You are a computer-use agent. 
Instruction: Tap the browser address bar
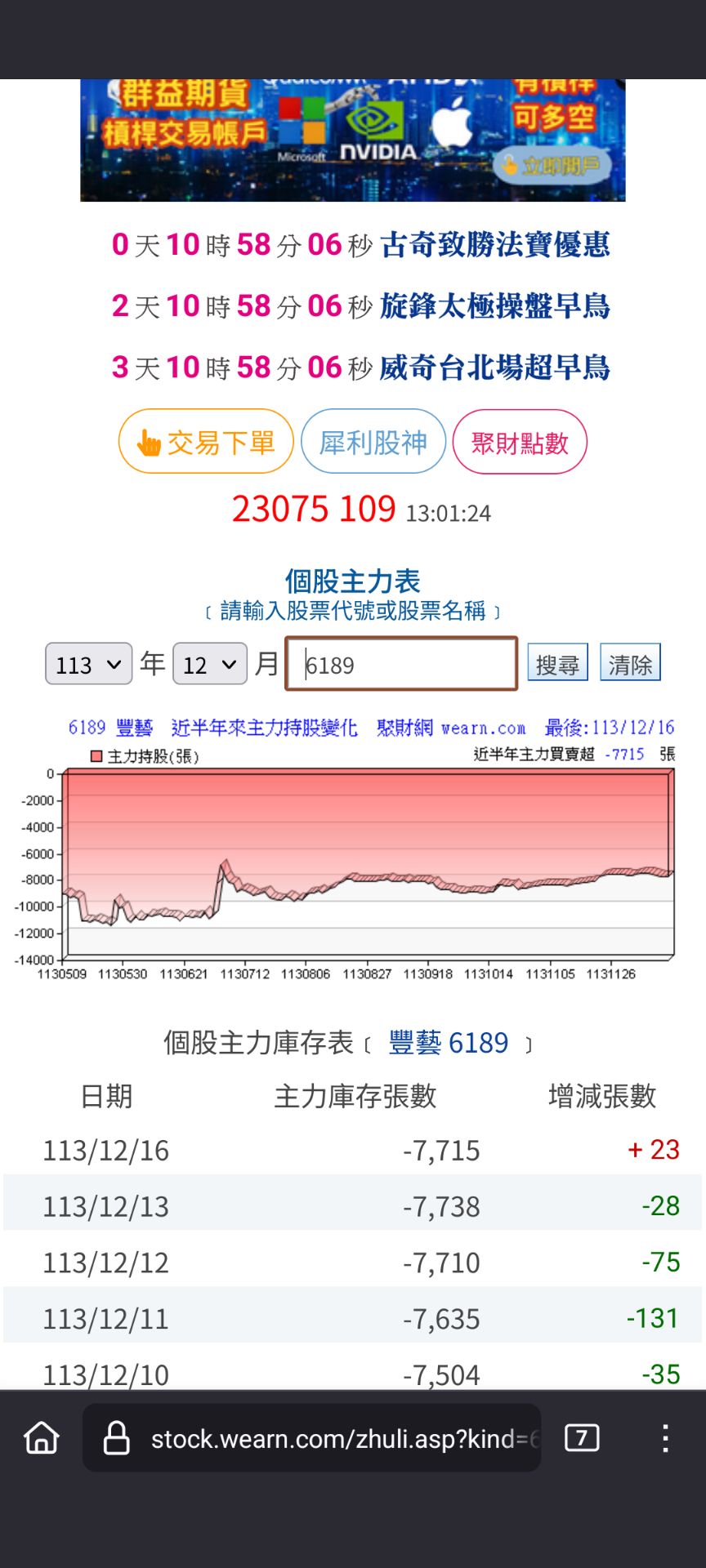tap(327, 1438)
